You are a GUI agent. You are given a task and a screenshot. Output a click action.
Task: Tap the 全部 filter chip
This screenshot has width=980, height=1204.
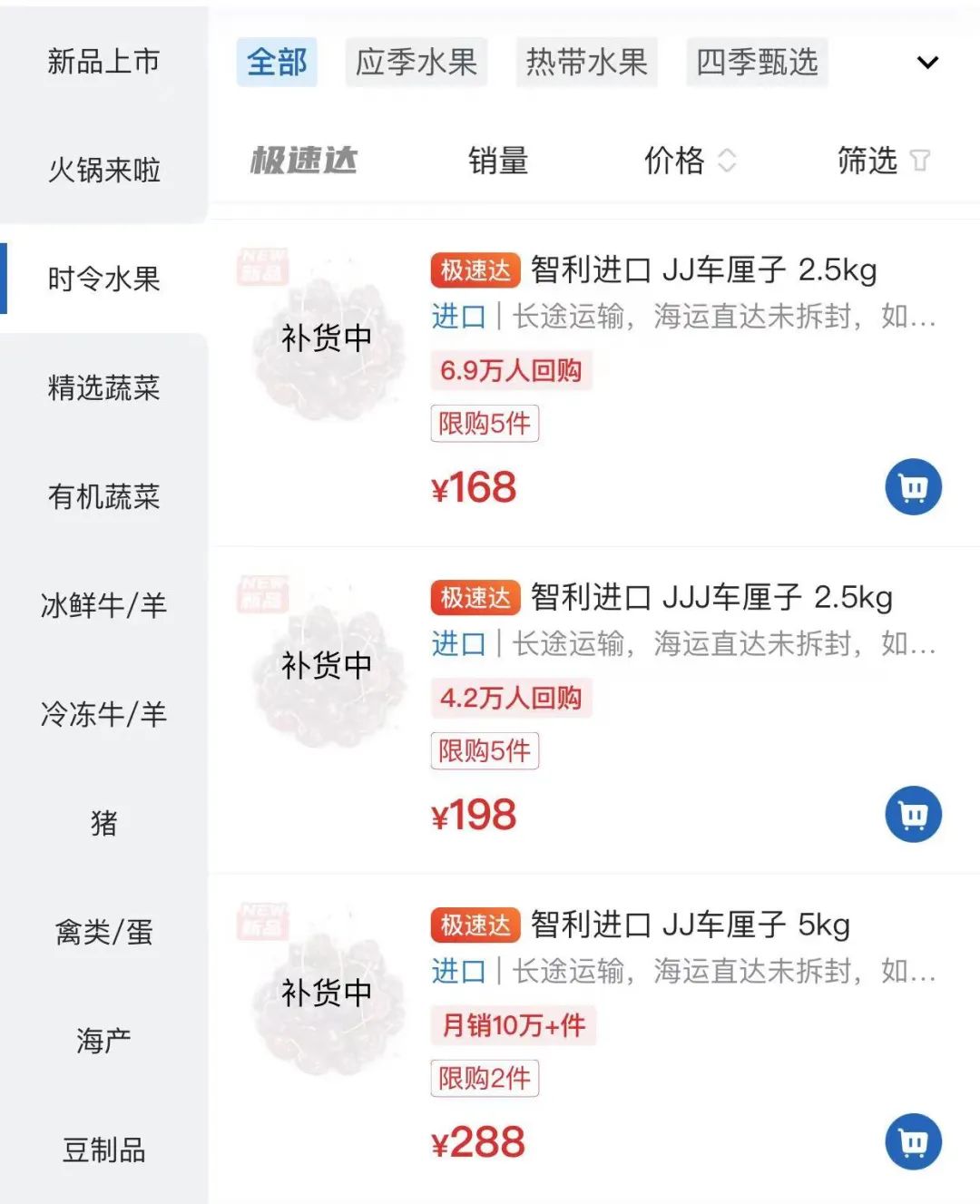click(x=277, y=63)
